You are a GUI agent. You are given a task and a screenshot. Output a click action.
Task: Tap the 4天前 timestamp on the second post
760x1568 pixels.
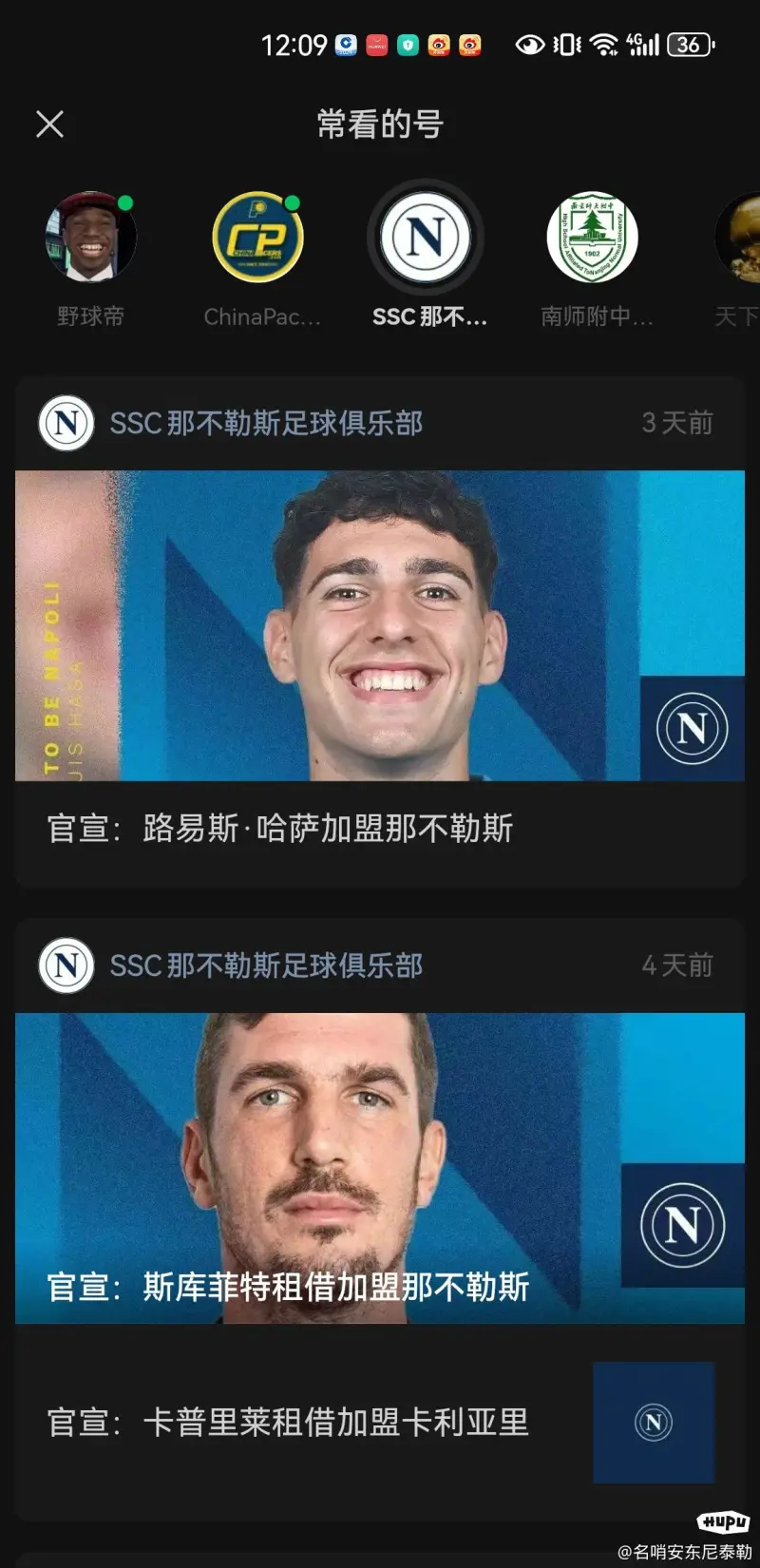676,966
